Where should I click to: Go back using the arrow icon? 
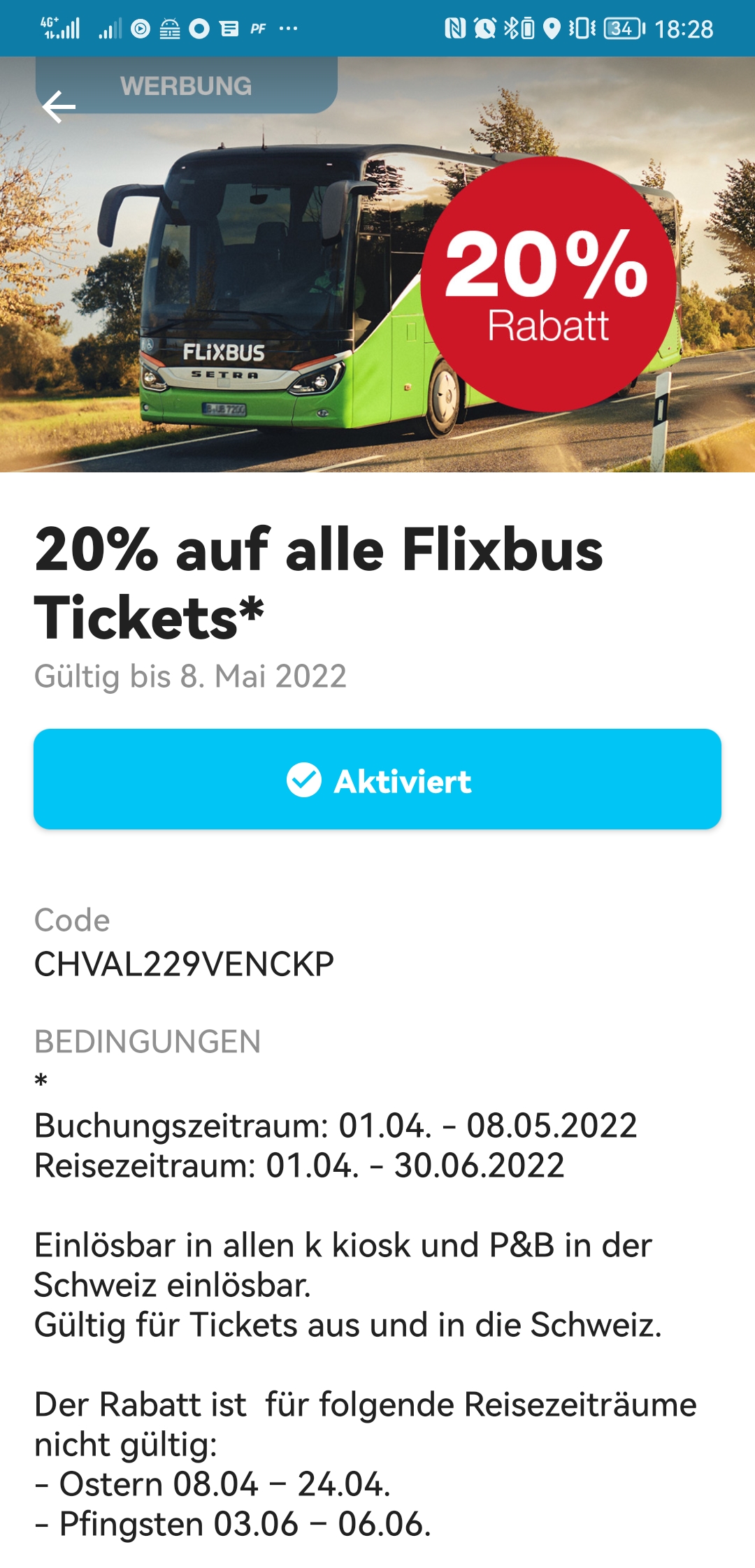(x=59, y=107)
